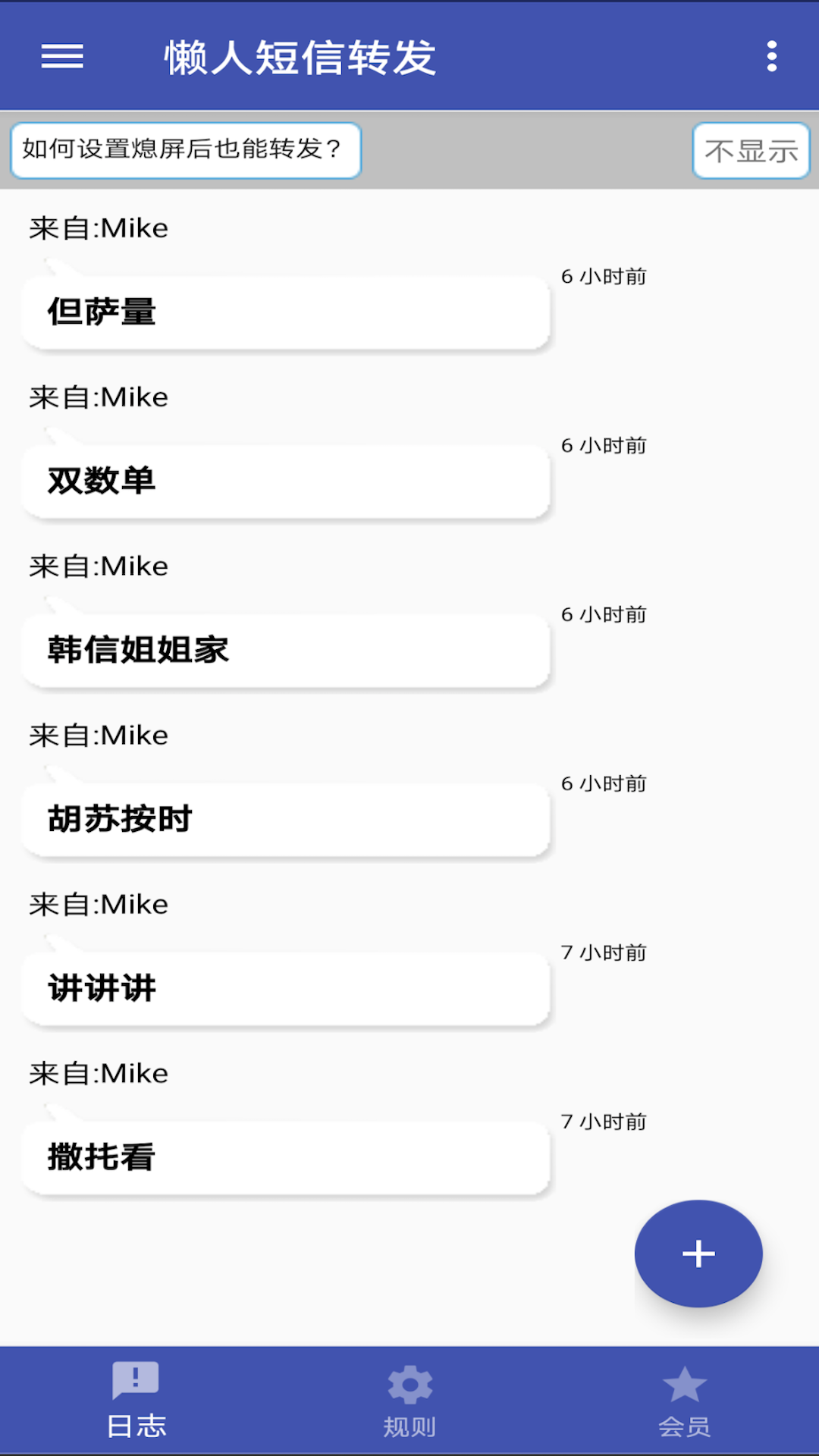The height and width of the screenshot is (1456, 819).
Task: Dismiss the tip with 不显示
Action: click(x=751, y=151)
